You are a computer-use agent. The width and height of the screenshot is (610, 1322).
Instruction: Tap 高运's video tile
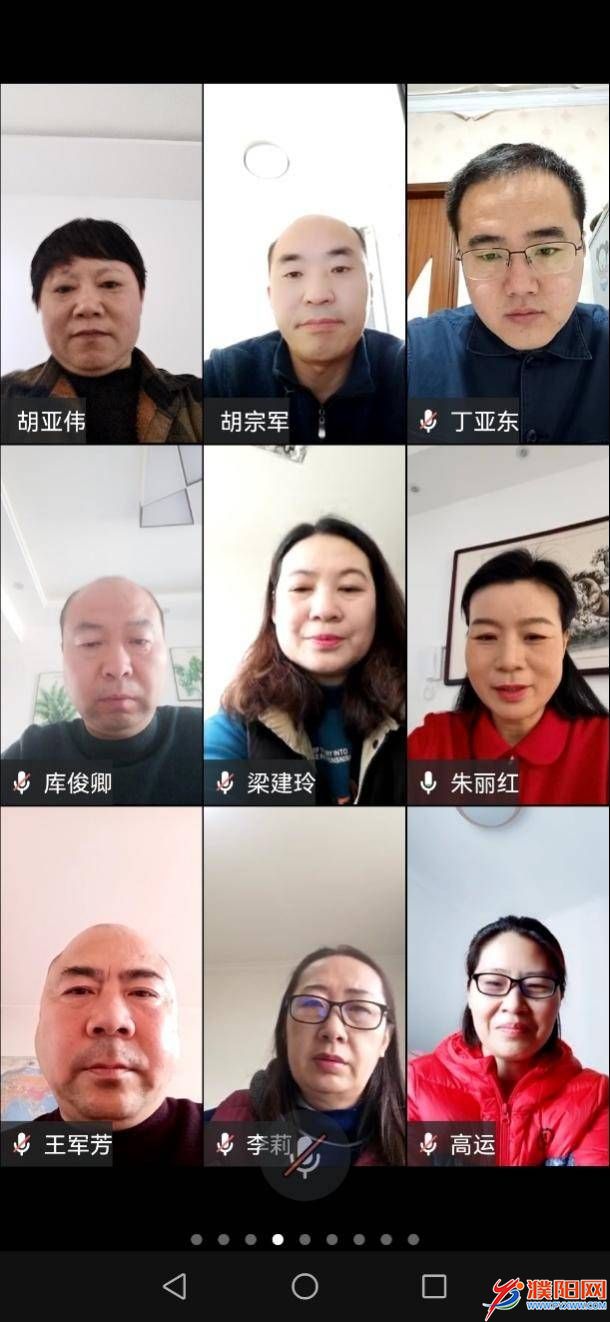(x=508, y=987)
